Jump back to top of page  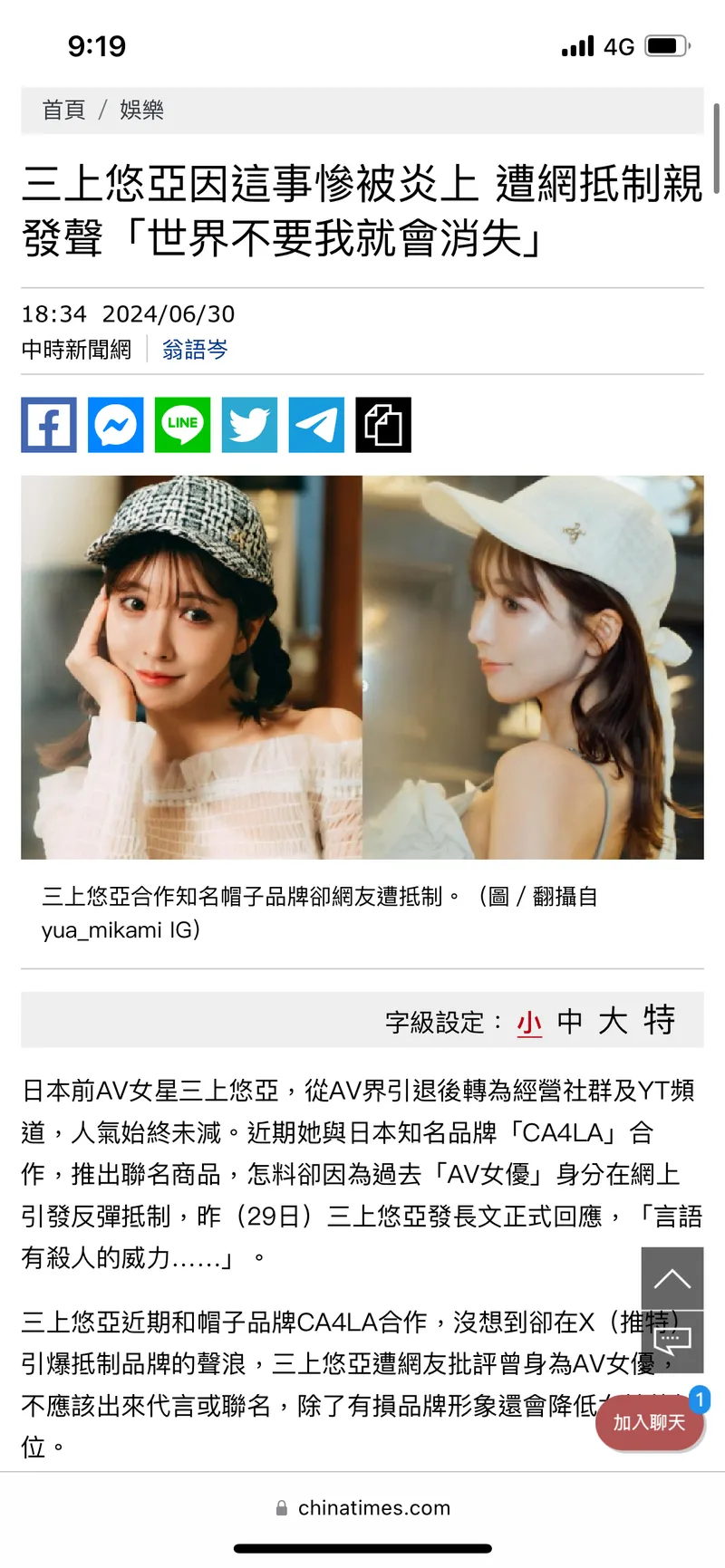tap(672, 1278)
